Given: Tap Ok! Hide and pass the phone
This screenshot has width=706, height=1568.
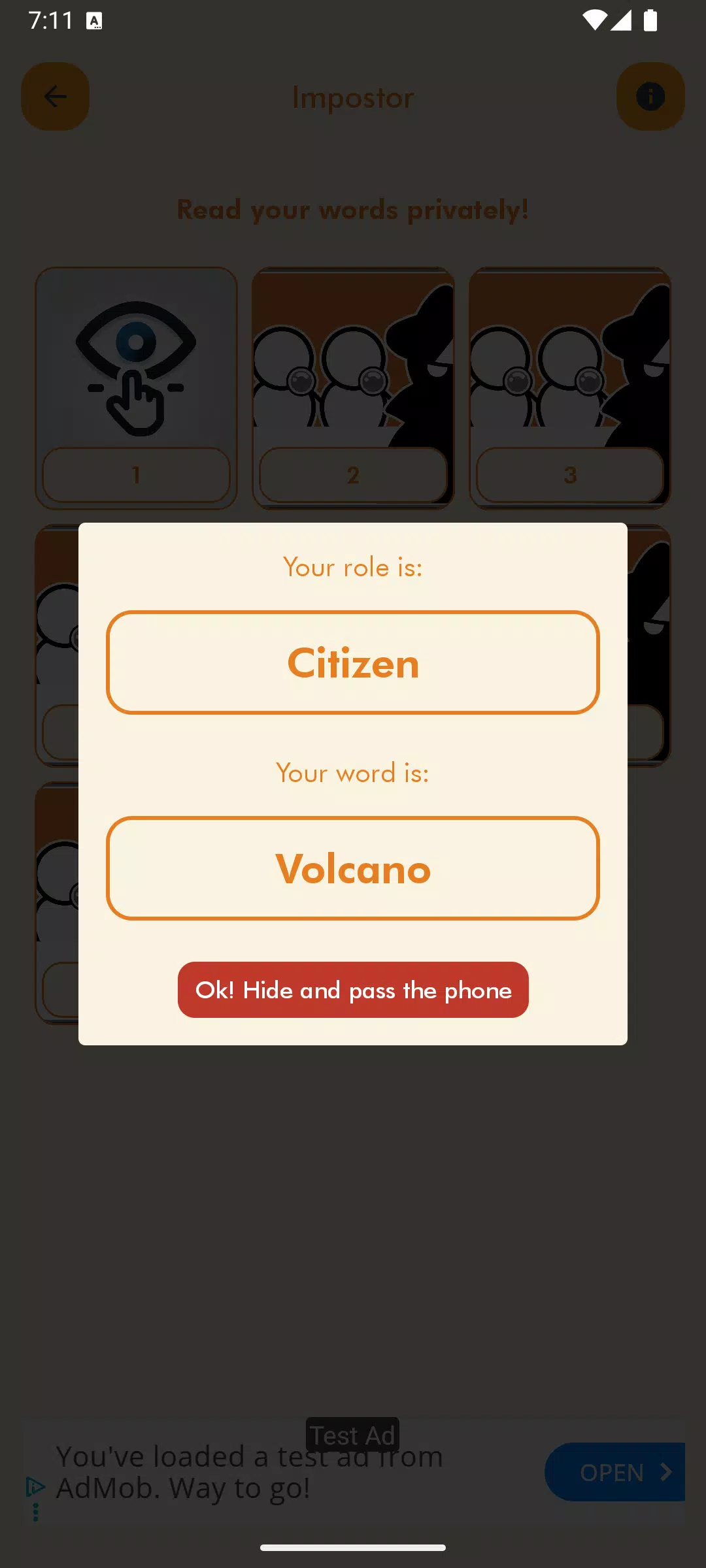Looking at the screenshot, I should click(x=353, y=990).
